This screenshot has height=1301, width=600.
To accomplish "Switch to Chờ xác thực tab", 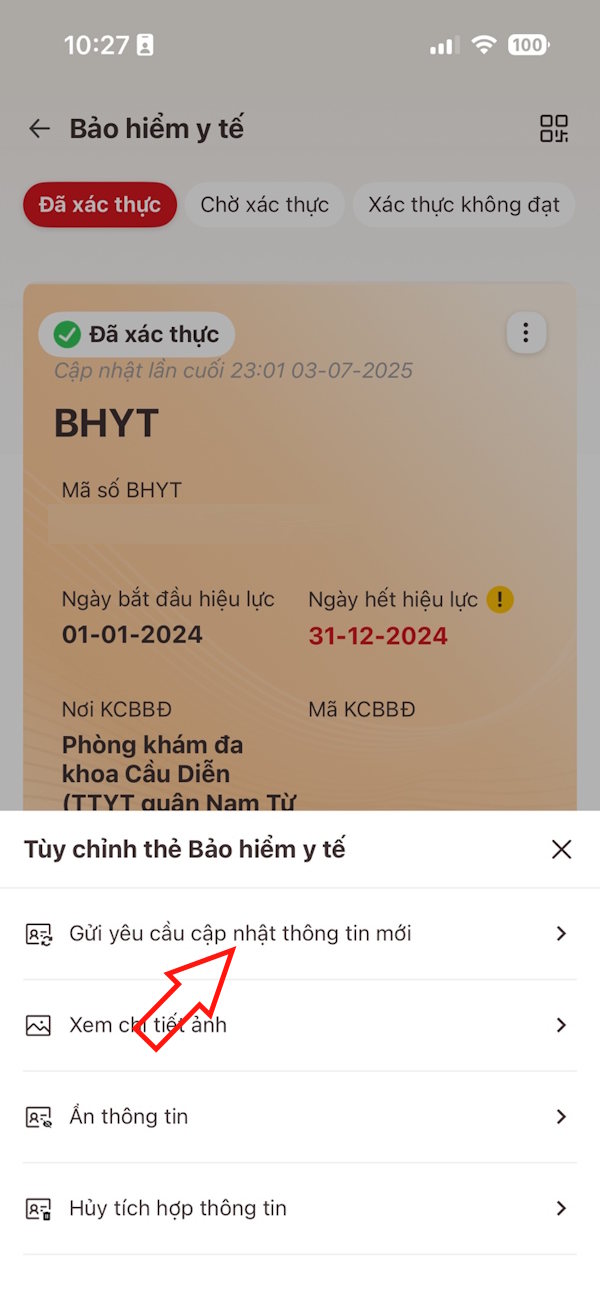I will pos(264,205).
